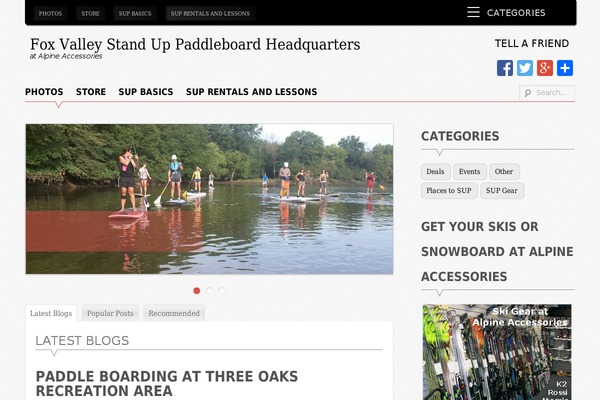
Task: Share the site on Facebook
Action: coord(505,68)
